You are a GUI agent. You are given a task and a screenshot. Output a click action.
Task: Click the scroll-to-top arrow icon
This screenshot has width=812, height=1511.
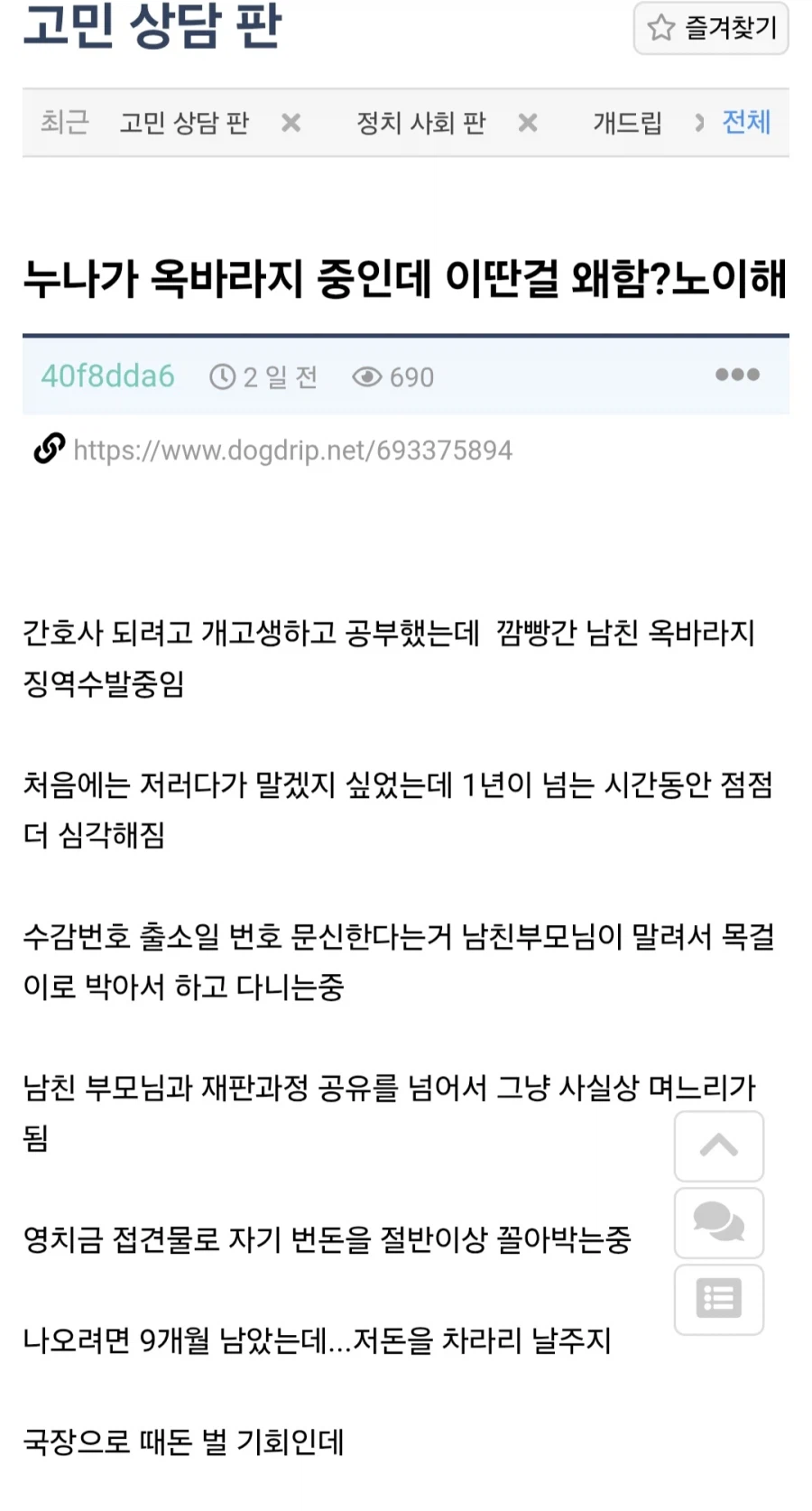[x=718, y=1147]
